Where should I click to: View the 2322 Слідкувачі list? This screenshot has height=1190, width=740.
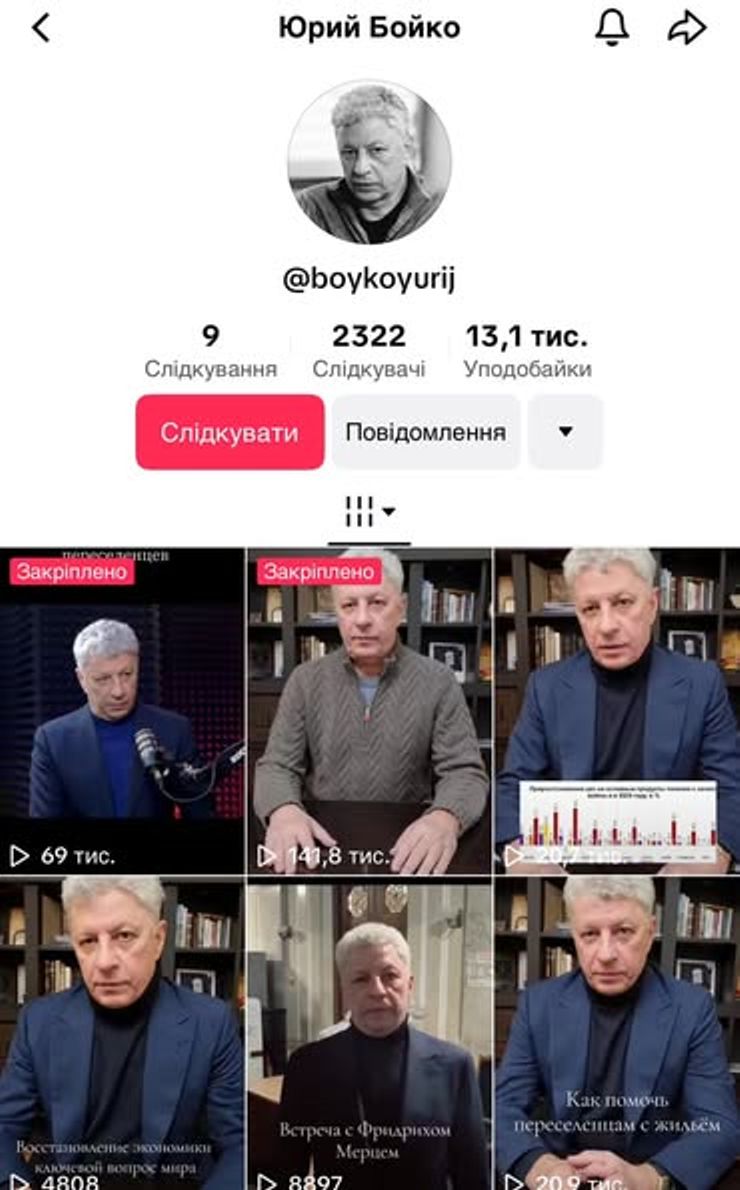click(x=369, y=351)
